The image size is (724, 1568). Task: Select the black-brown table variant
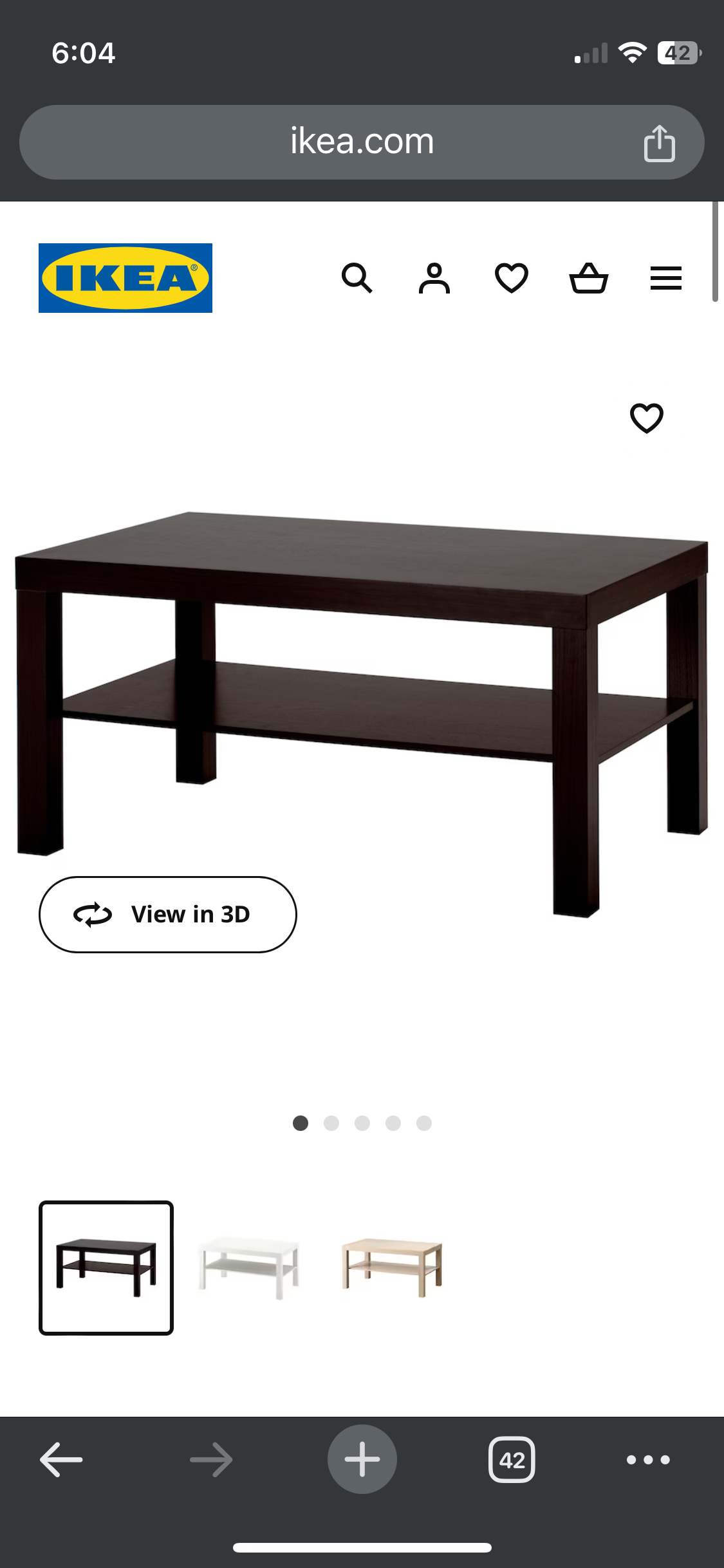[106, 1267]
